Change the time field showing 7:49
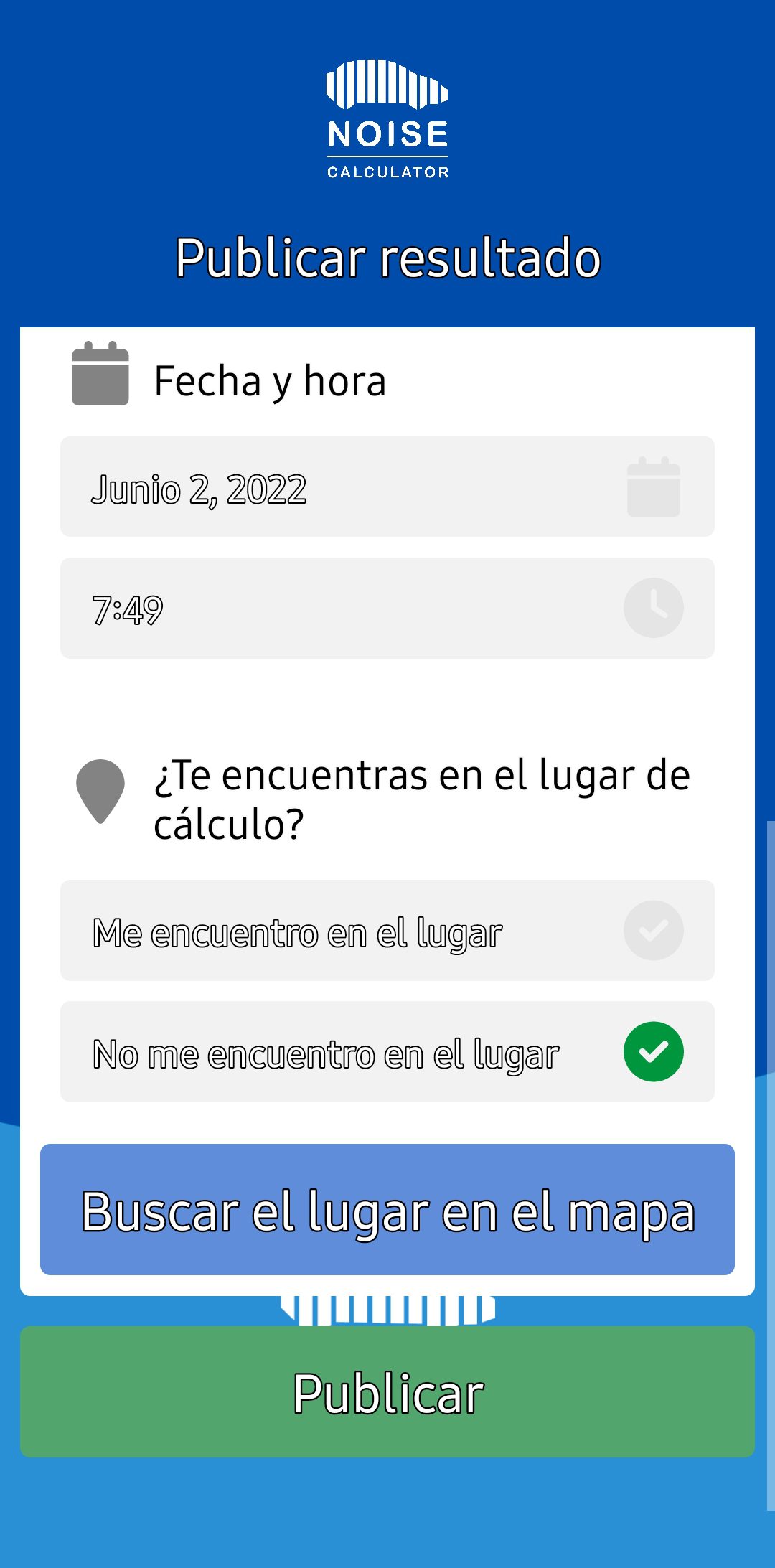 387,609
